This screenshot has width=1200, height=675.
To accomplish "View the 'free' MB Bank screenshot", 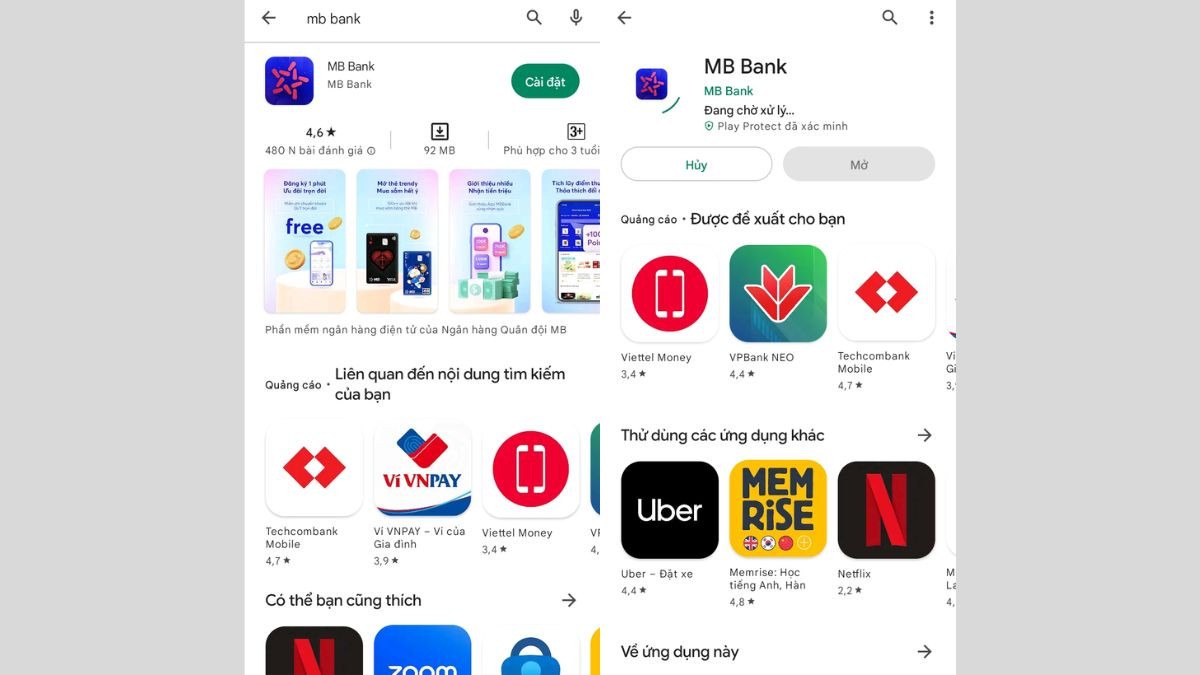I will tap(304, 241).
